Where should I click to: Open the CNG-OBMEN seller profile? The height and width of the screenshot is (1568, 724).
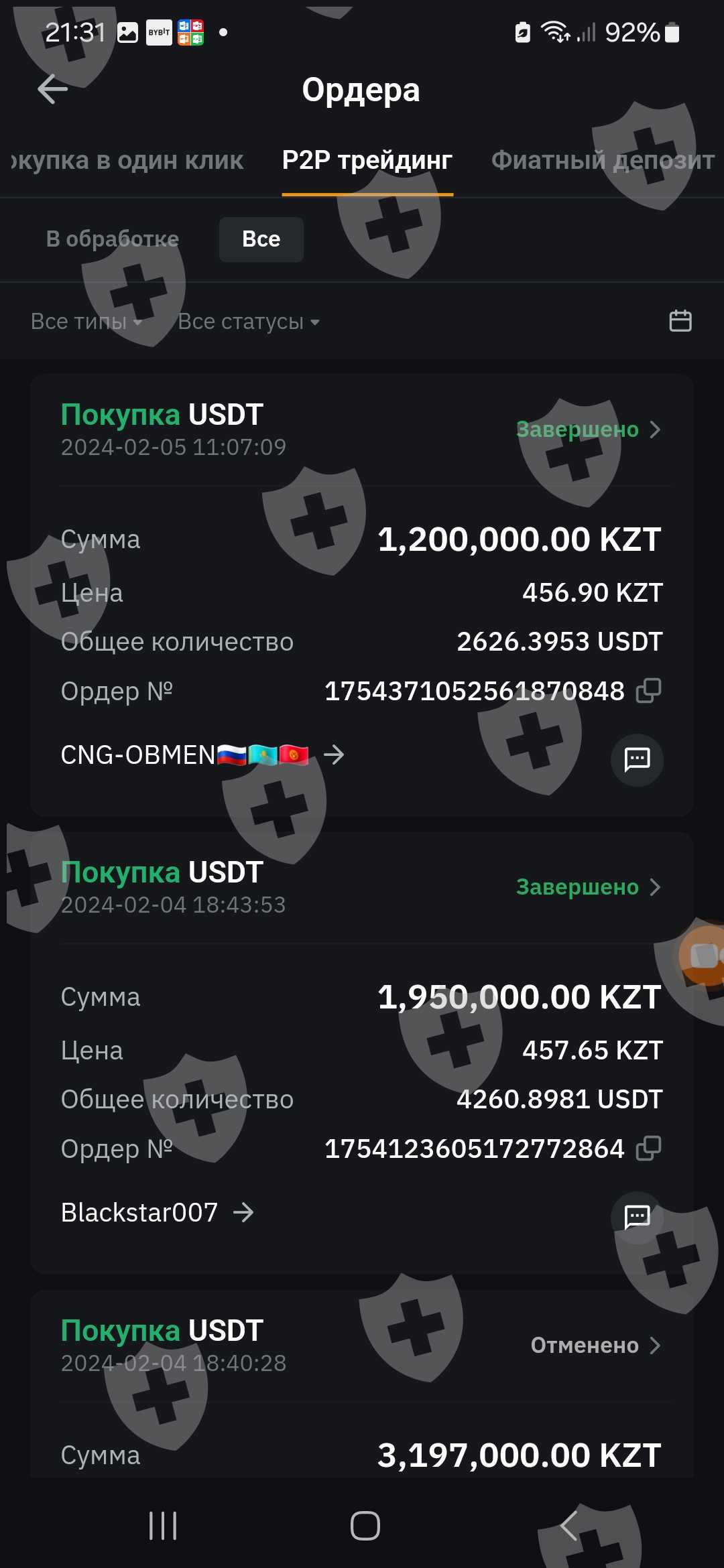[x=202, y=755]
